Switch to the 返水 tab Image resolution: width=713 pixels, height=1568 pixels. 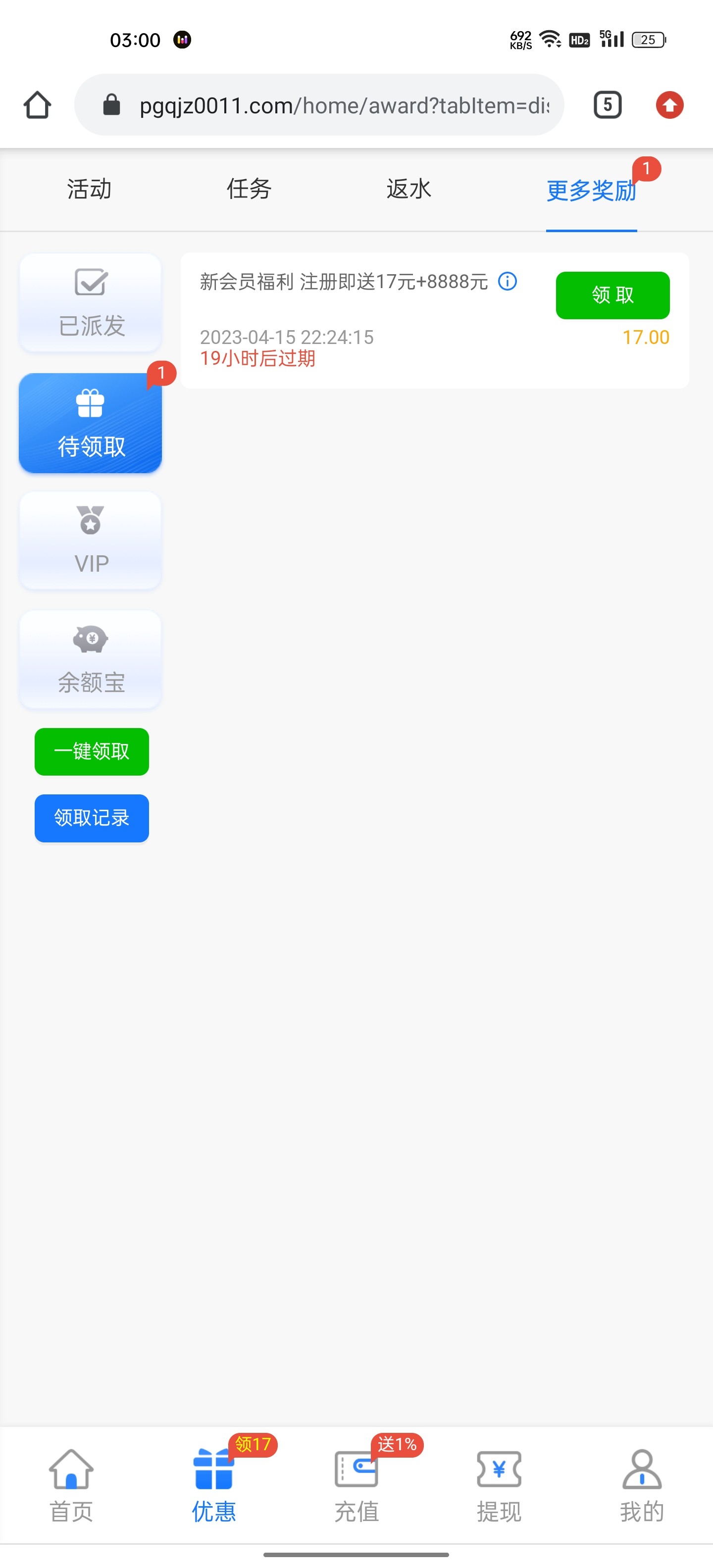[x=408, y=189]
